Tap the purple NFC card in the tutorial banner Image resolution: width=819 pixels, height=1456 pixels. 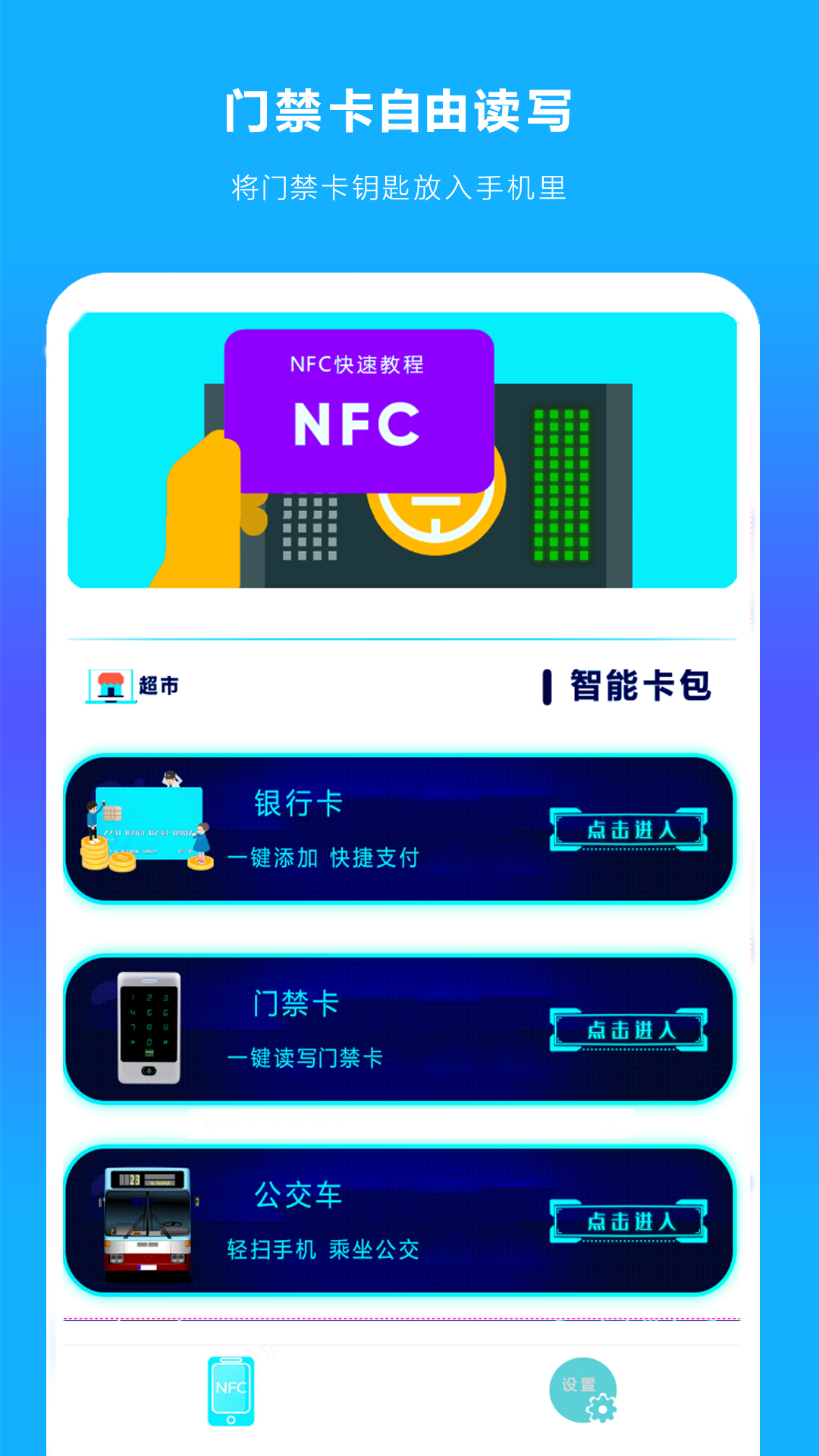coord(358,409)
